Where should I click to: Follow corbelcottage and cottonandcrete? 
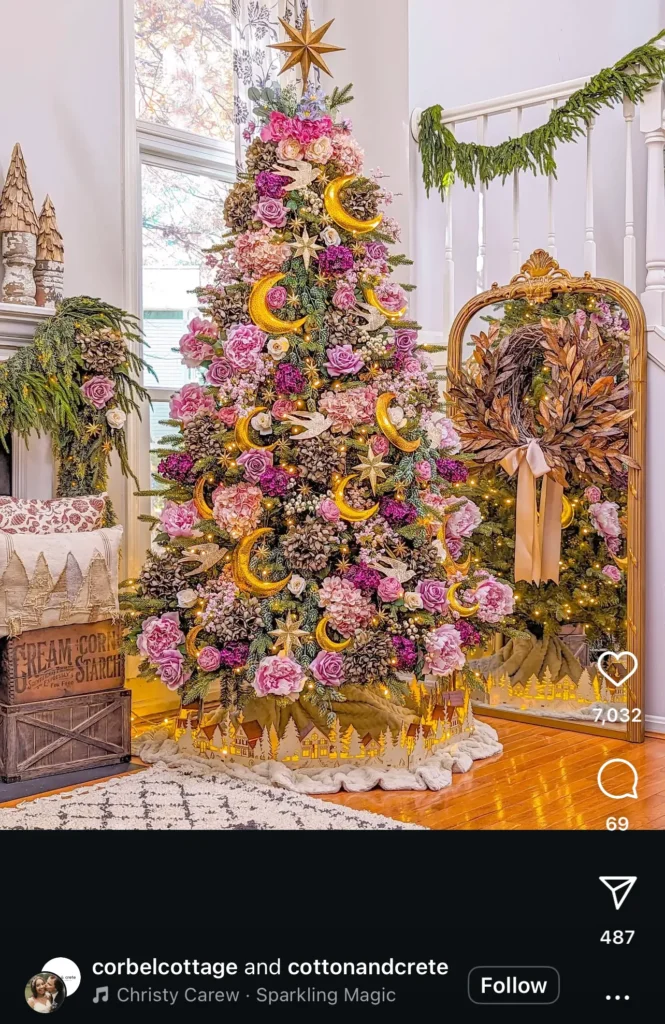coord(513,985)
